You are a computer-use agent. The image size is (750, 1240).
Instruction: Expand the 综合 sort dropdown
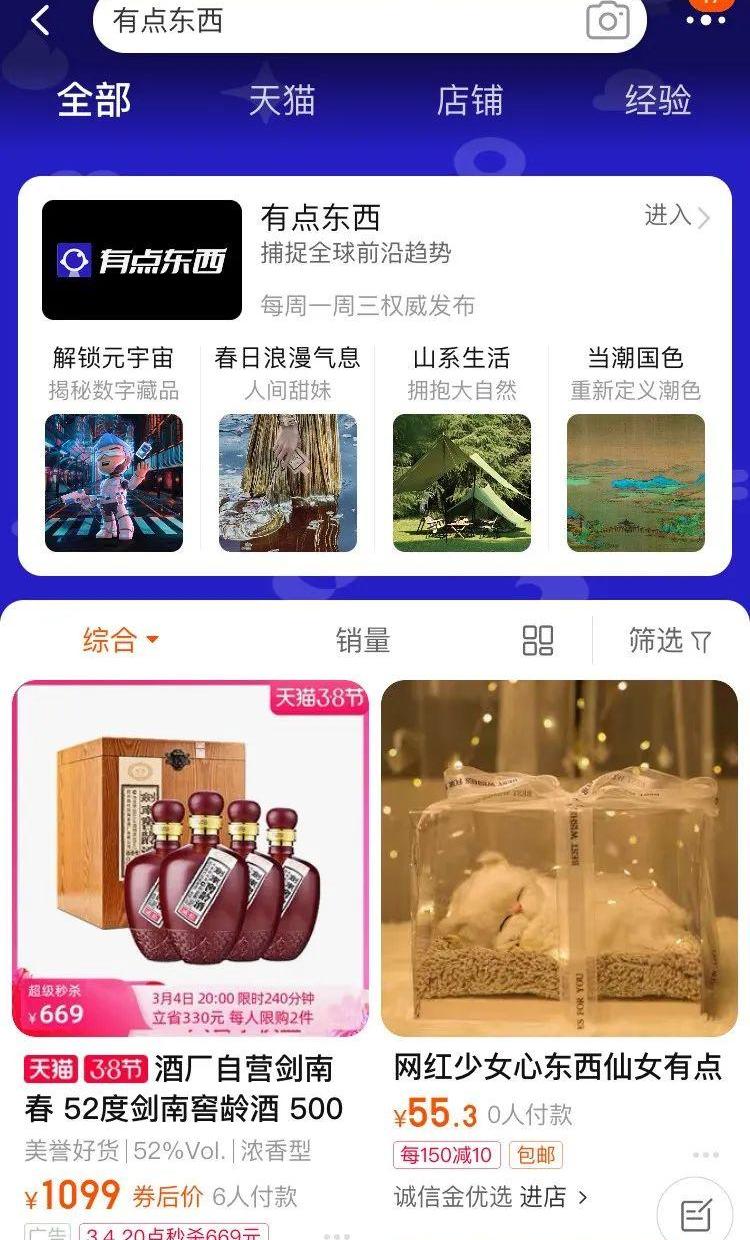click(x=120, y=640)
